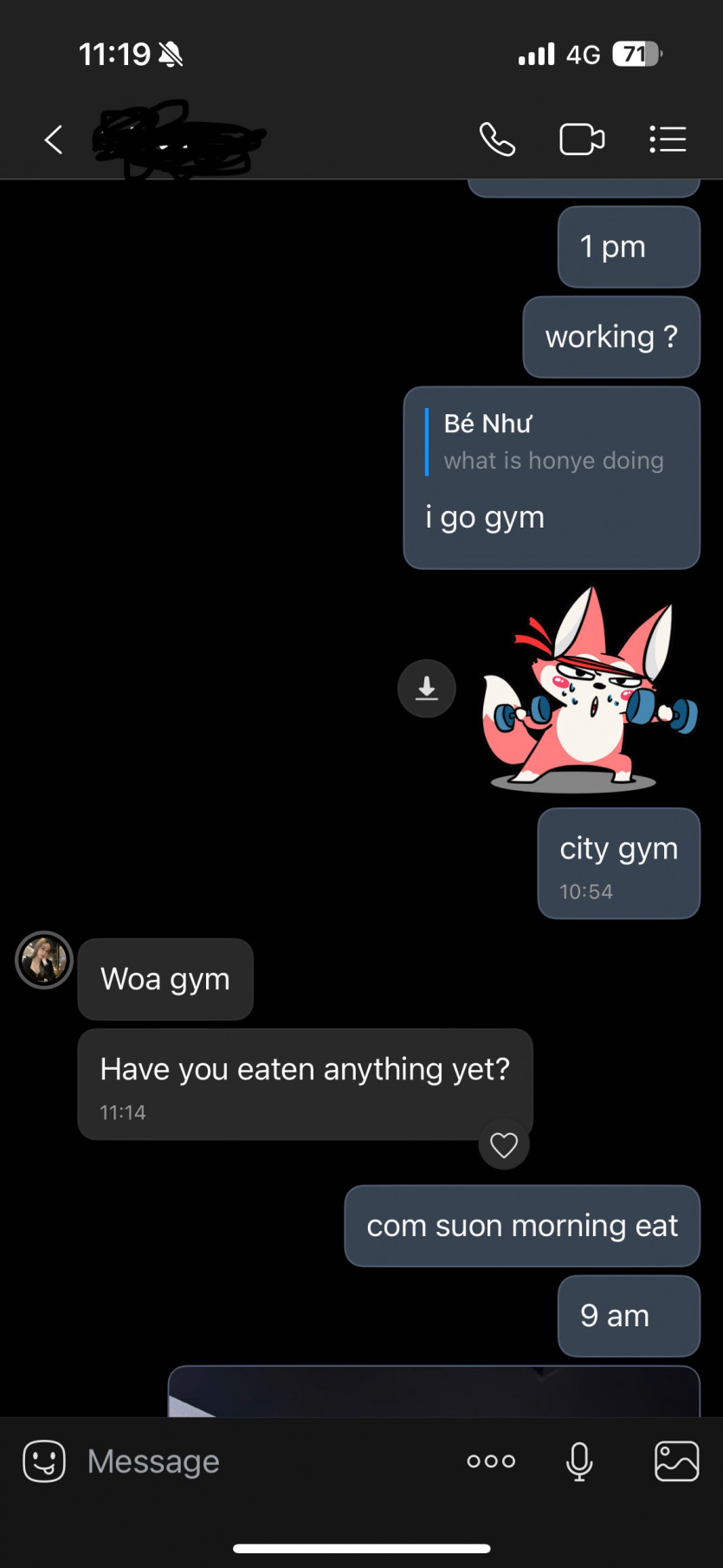The height and width of the screenshot is (1568, 723).
Task: Start a video call
Action: click(582, 139)
